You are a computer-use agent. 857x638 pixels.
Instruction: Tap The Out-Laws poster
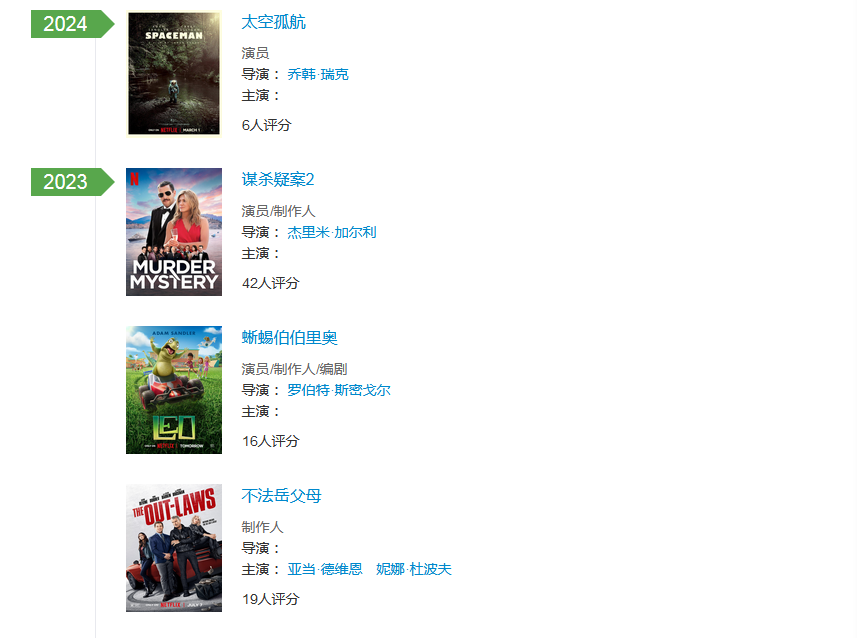coord(174,548)
